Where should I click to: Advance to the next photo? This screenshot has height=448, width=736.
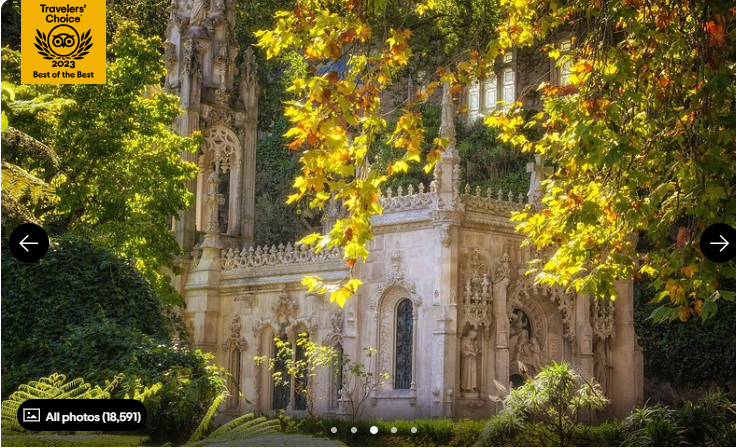click(x=717, y=243)
